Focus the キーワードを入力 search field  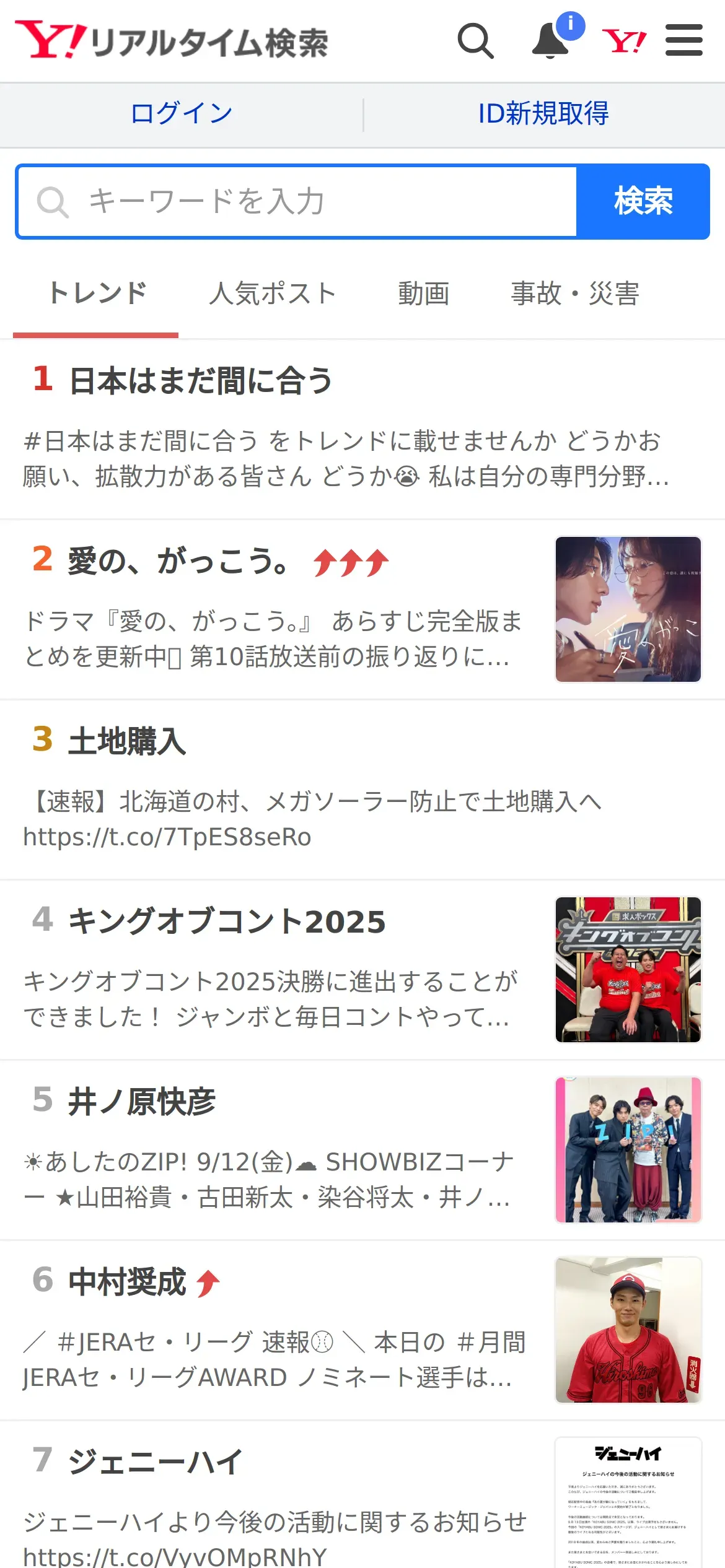[297, 201]
